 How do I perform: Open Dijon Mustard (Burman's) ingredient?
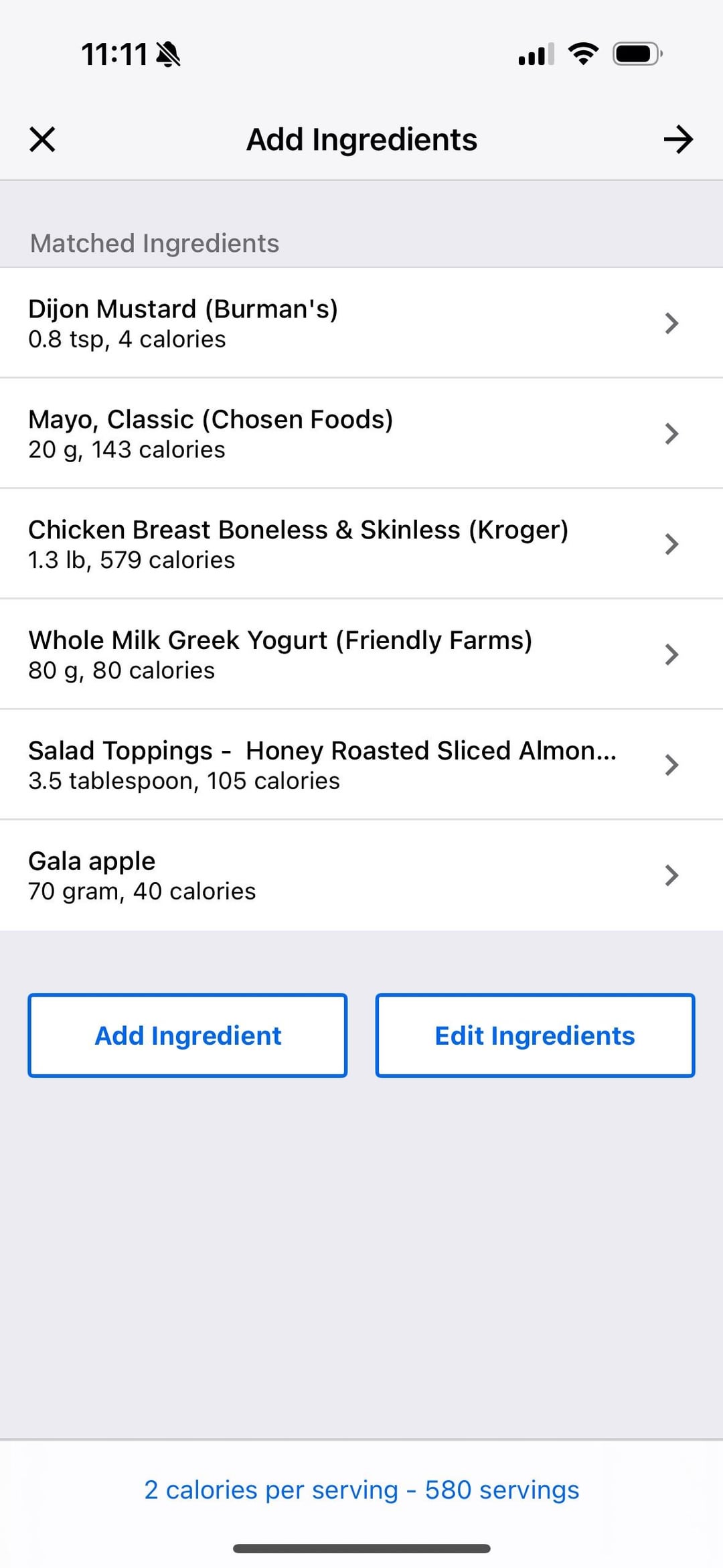[x=361, y=323]
